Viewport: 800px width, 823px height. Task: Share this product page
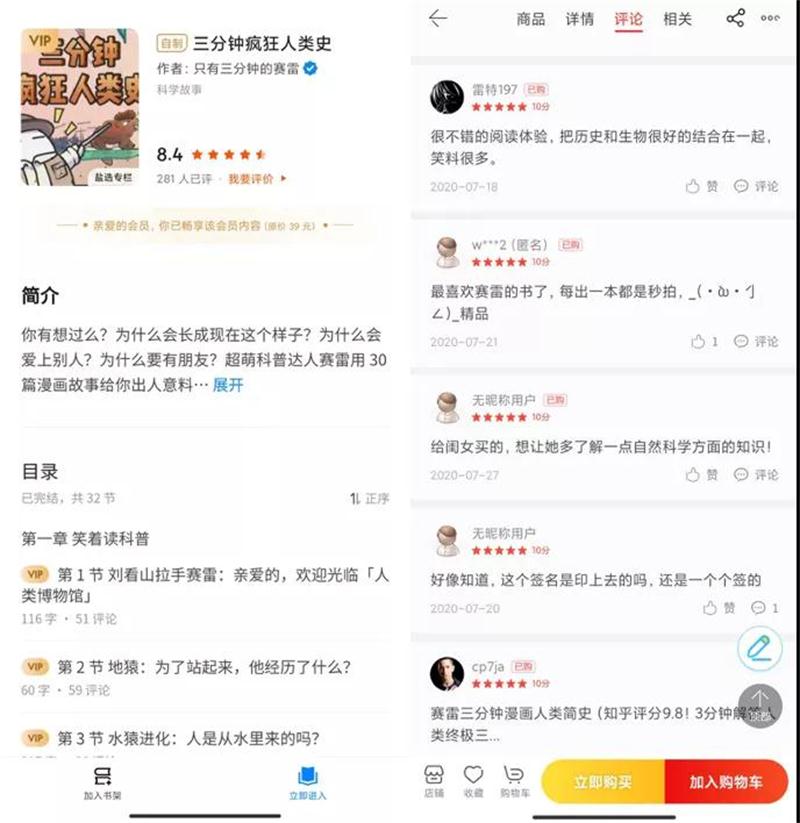coord(735,18)
